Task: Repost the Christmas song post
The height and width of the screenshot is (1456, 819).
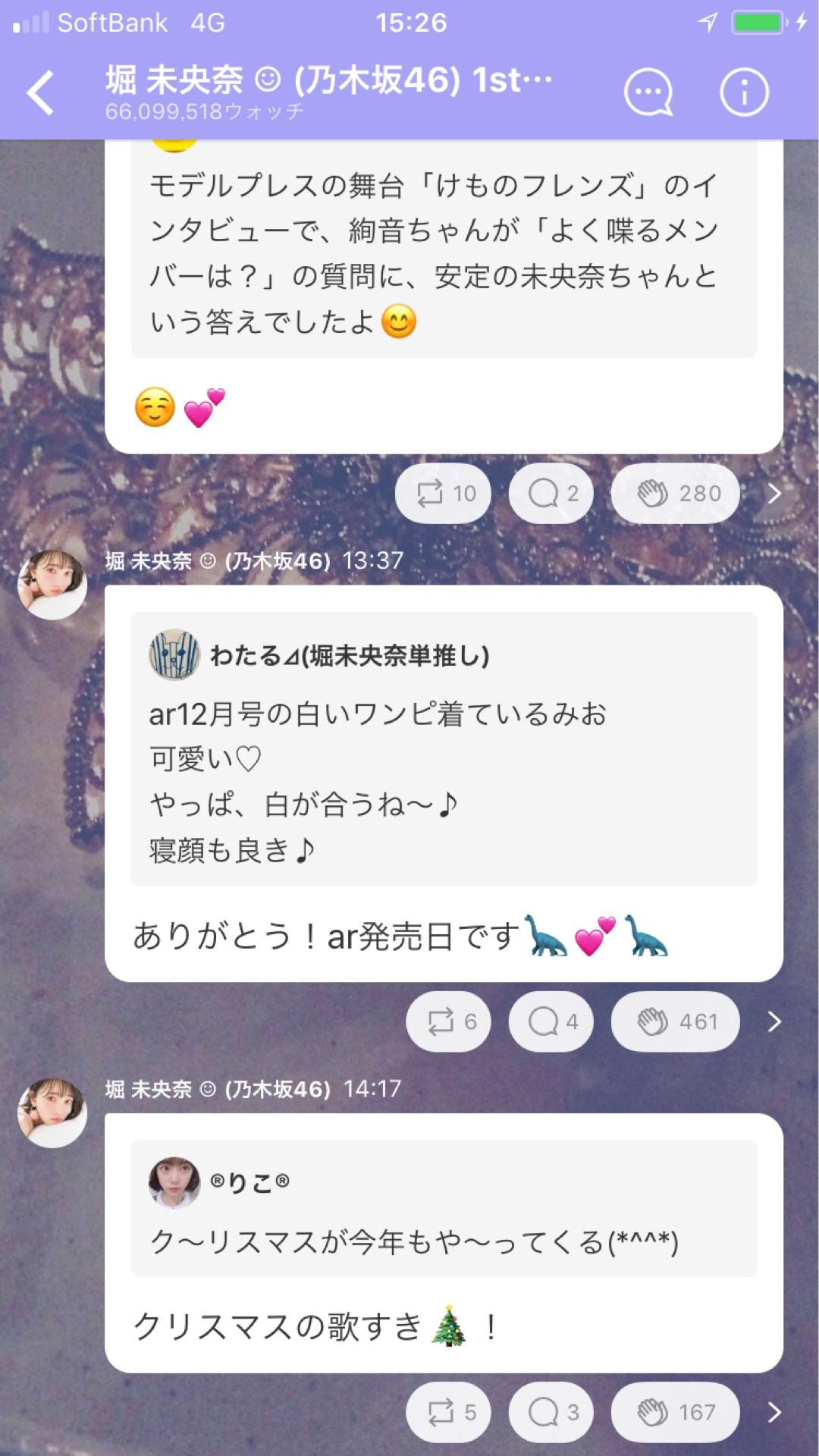Action: pos(448,1411)
